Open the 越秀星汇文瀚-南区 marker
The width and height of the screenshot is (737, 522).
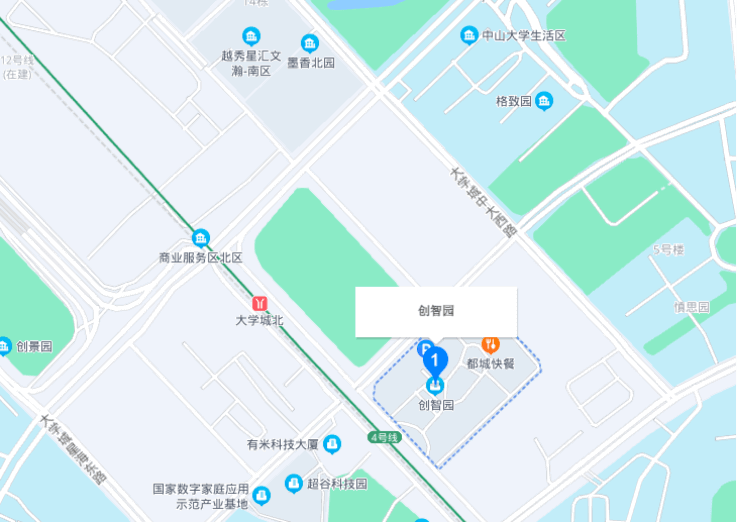[x=251, y=37]
